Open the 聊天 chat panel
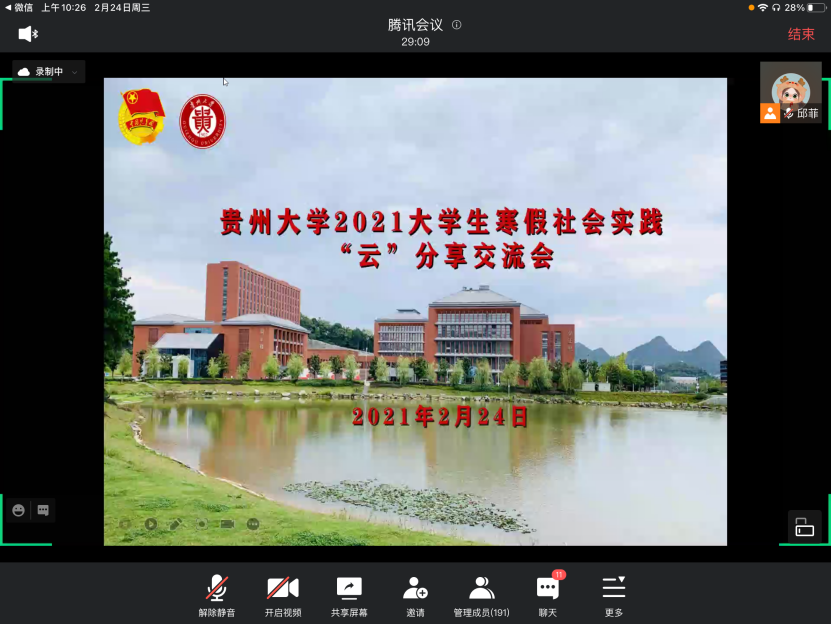Screen dimensions: 831x624 click(547, 594)
